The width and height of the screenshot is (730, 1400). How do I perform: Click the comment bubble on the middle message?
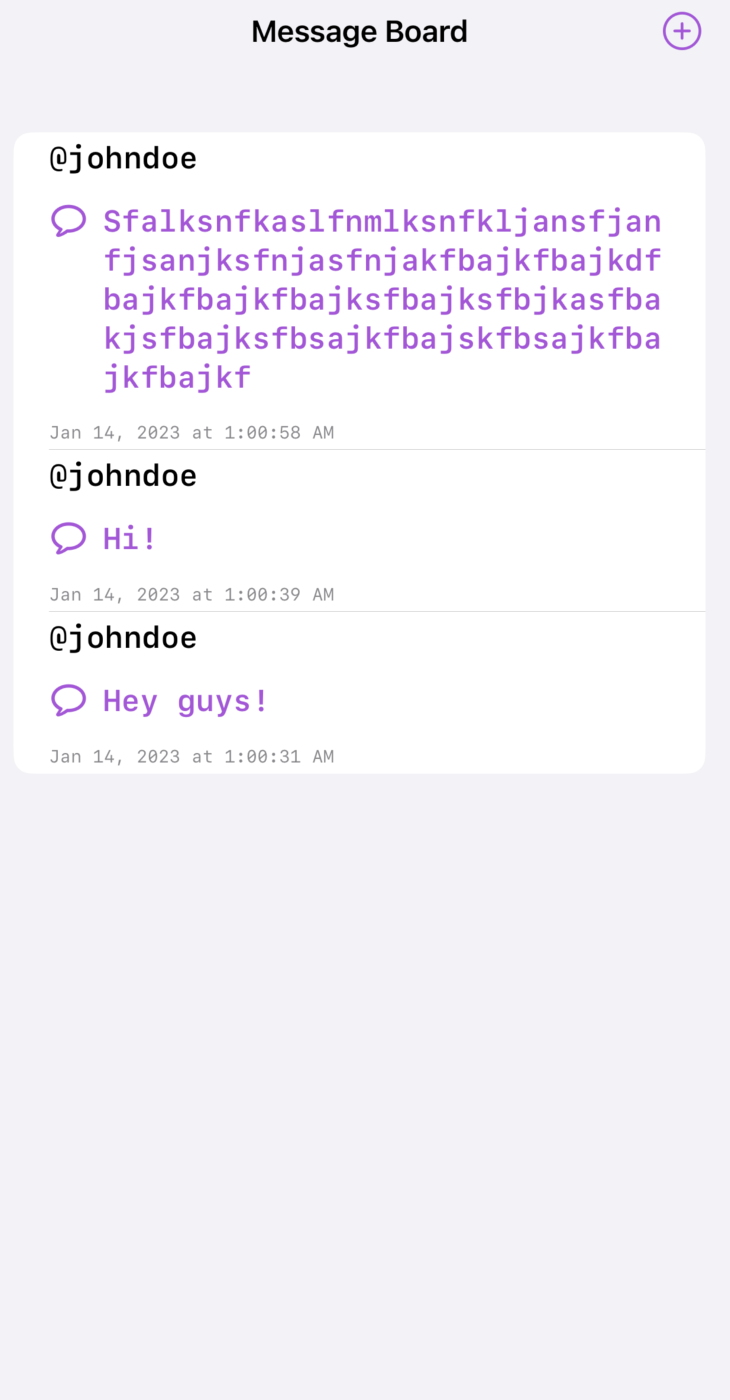pyautogui.click(x=69, y=538)
